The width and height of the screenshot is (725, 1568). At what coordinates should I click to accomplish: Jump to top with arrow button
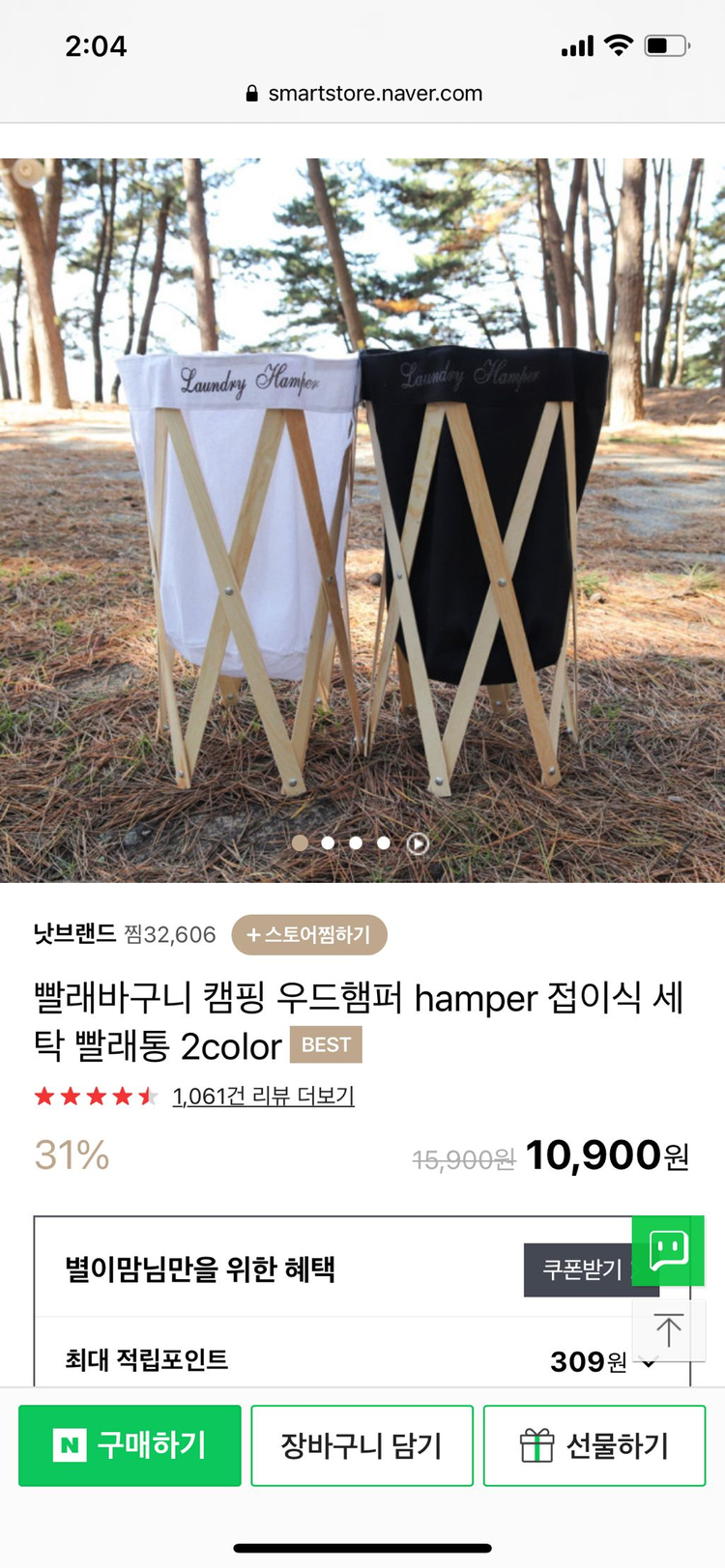[668, 1330]
